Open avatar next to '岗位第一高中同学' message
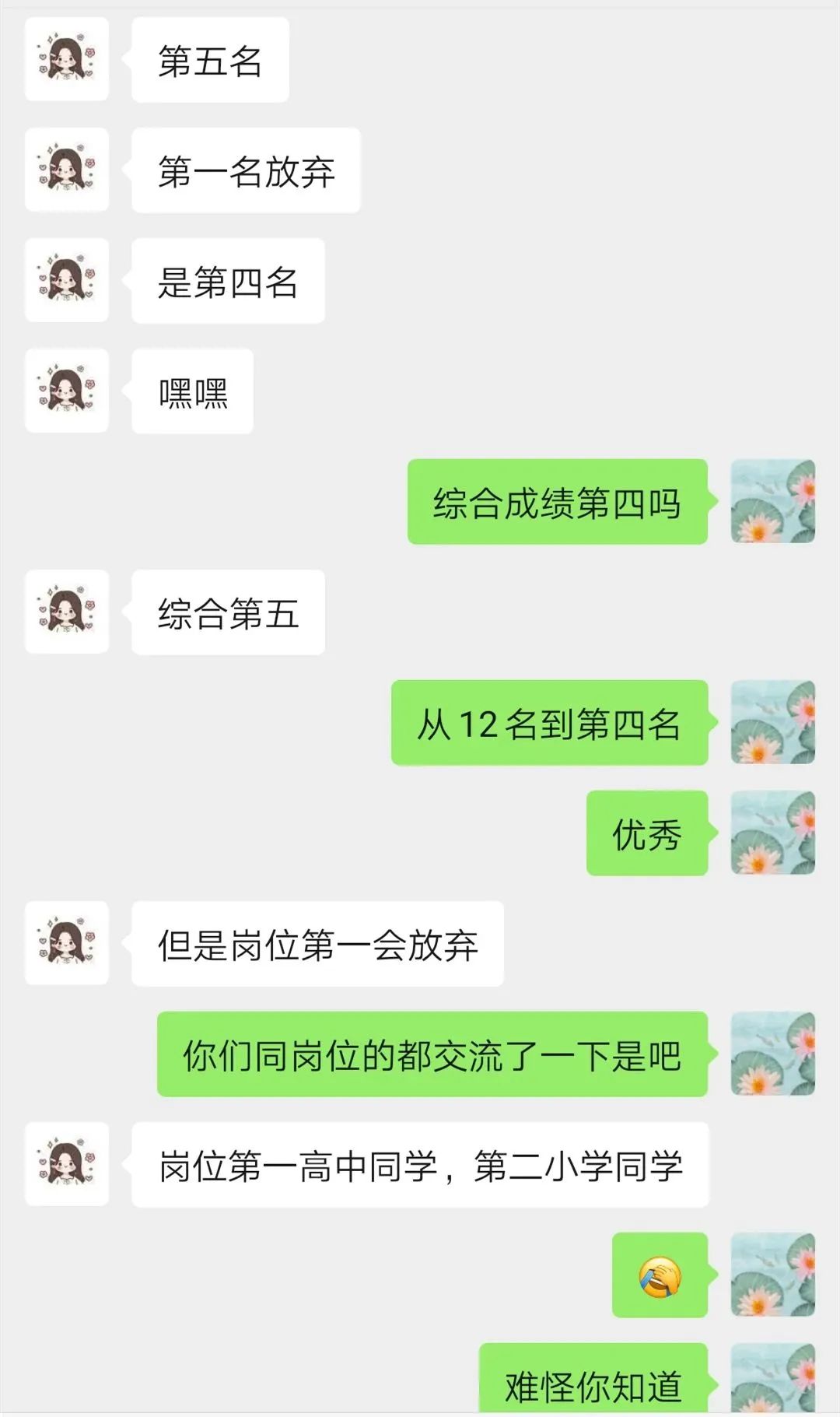The height and width of the screenshot is (1417, 840). tap(67, 1164)
